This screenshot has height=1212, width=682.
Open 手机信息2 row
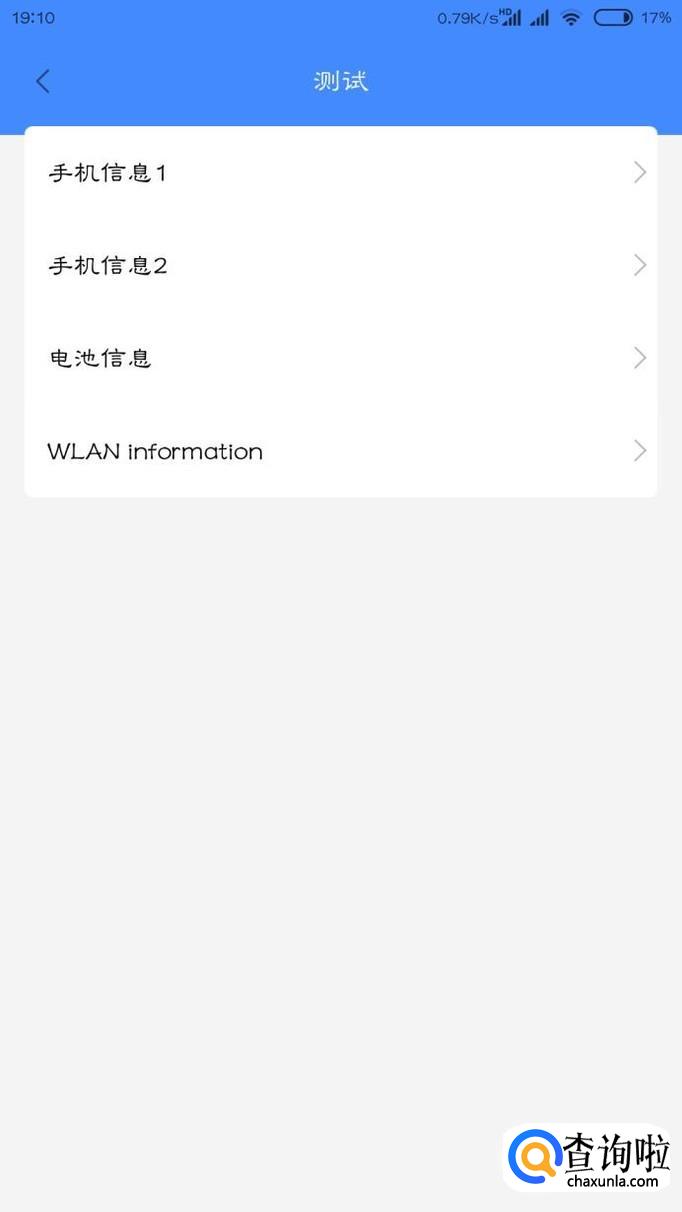click(340, 265)
